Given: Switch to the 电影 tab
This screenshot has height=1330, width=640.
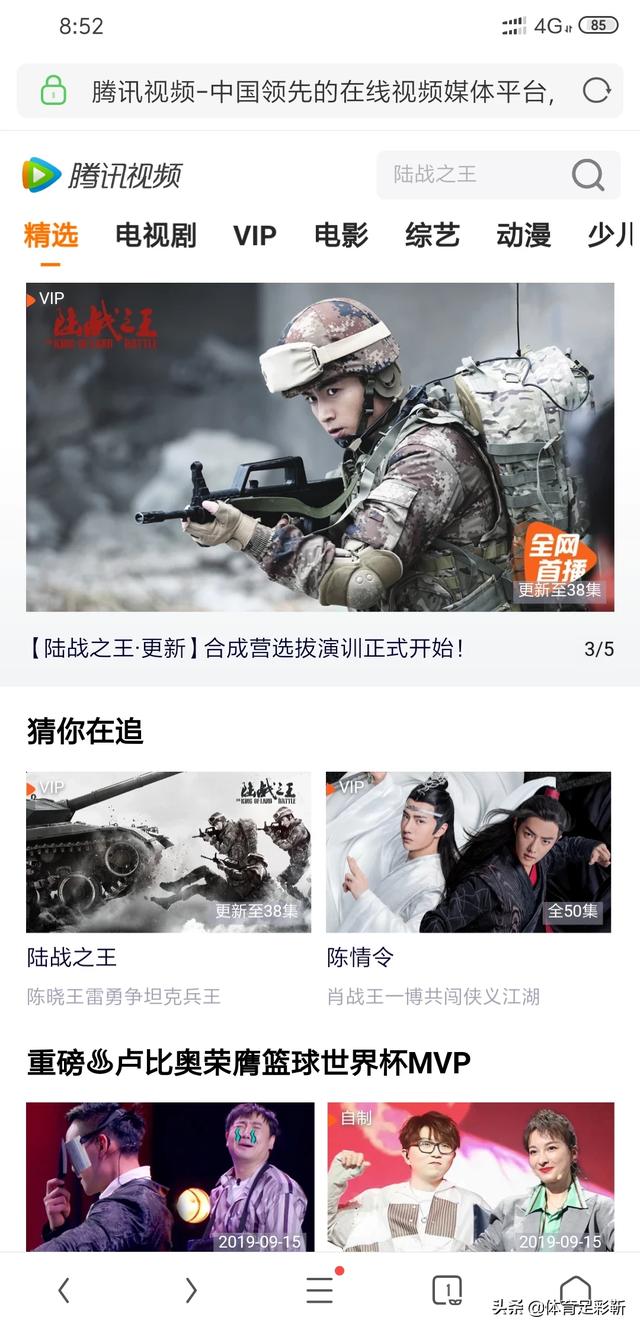Looking at the screenshot, I should tap(341, 235).
